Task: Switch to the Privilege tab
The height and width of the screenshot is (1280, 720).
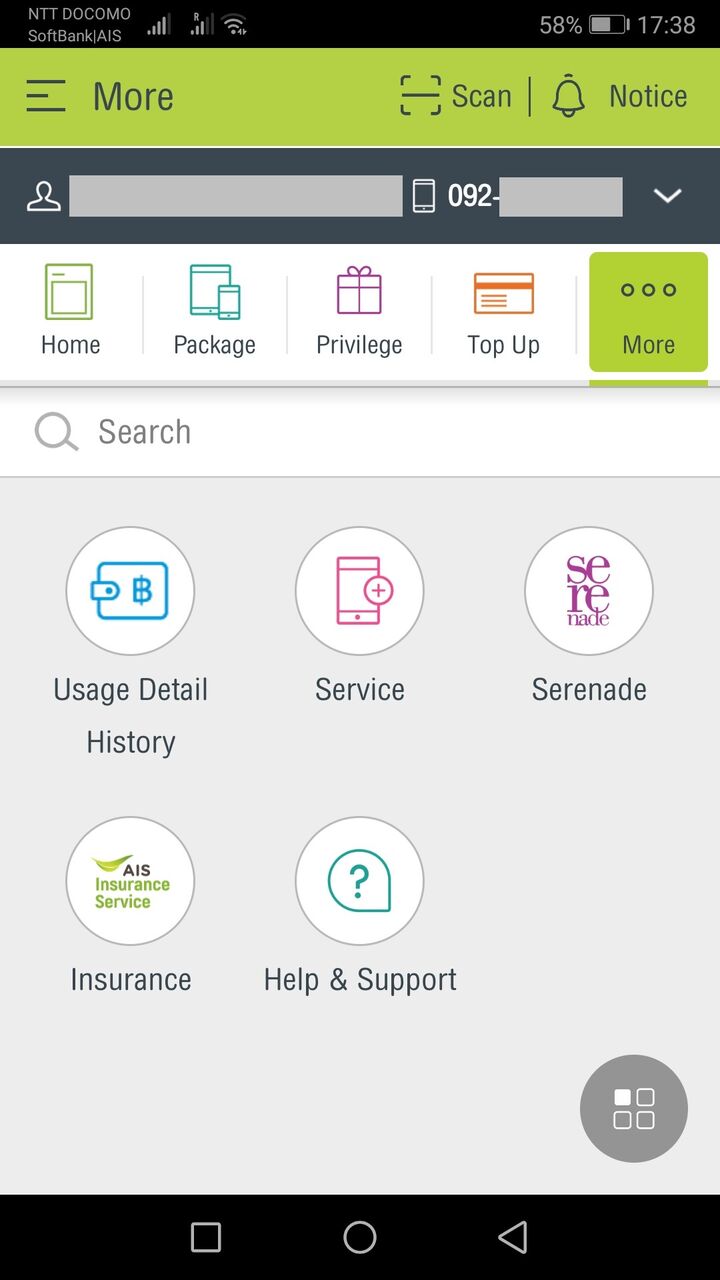Action: 359,310
